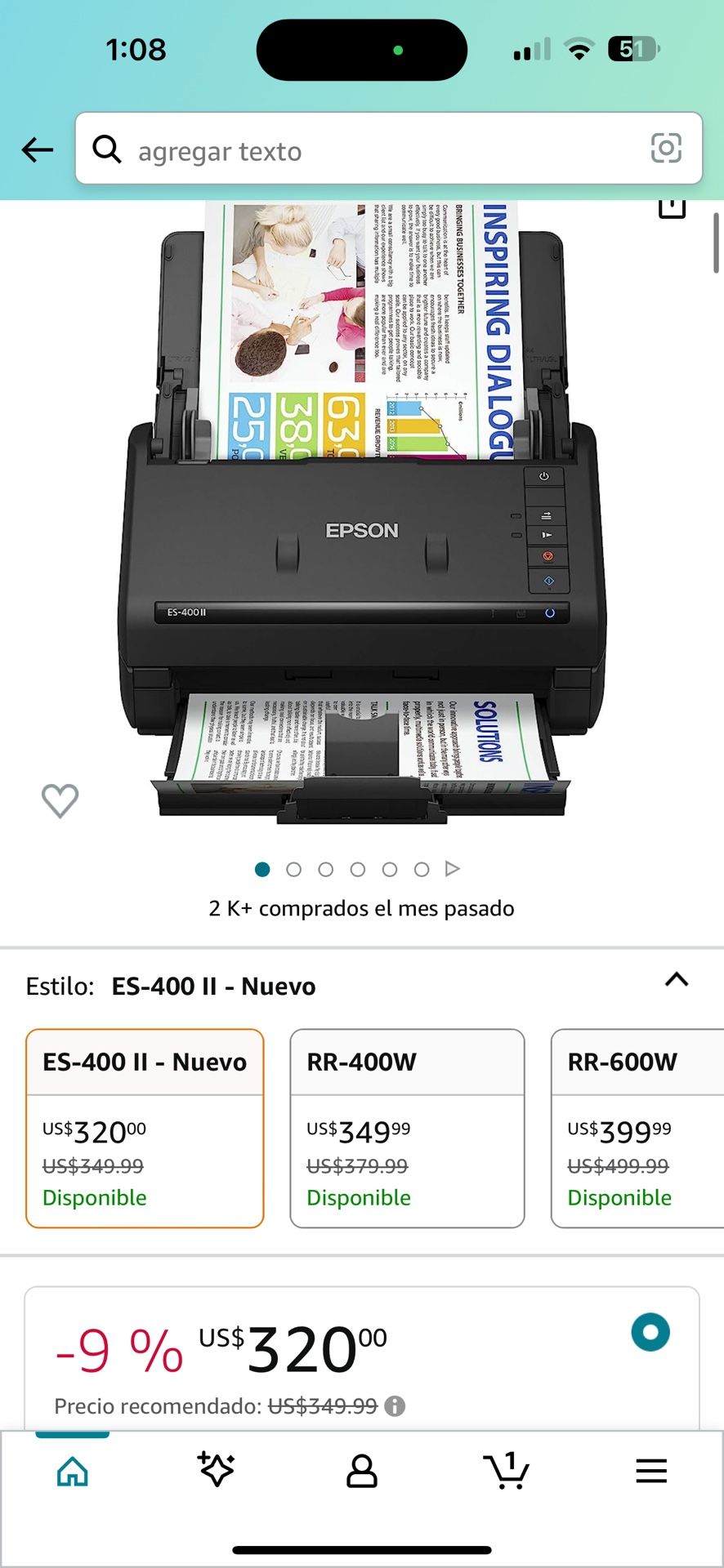Screen dimensions: 724x1568
Task: Tap the Disponible link under RR-400W
Action: click(x=357, y=1197)
